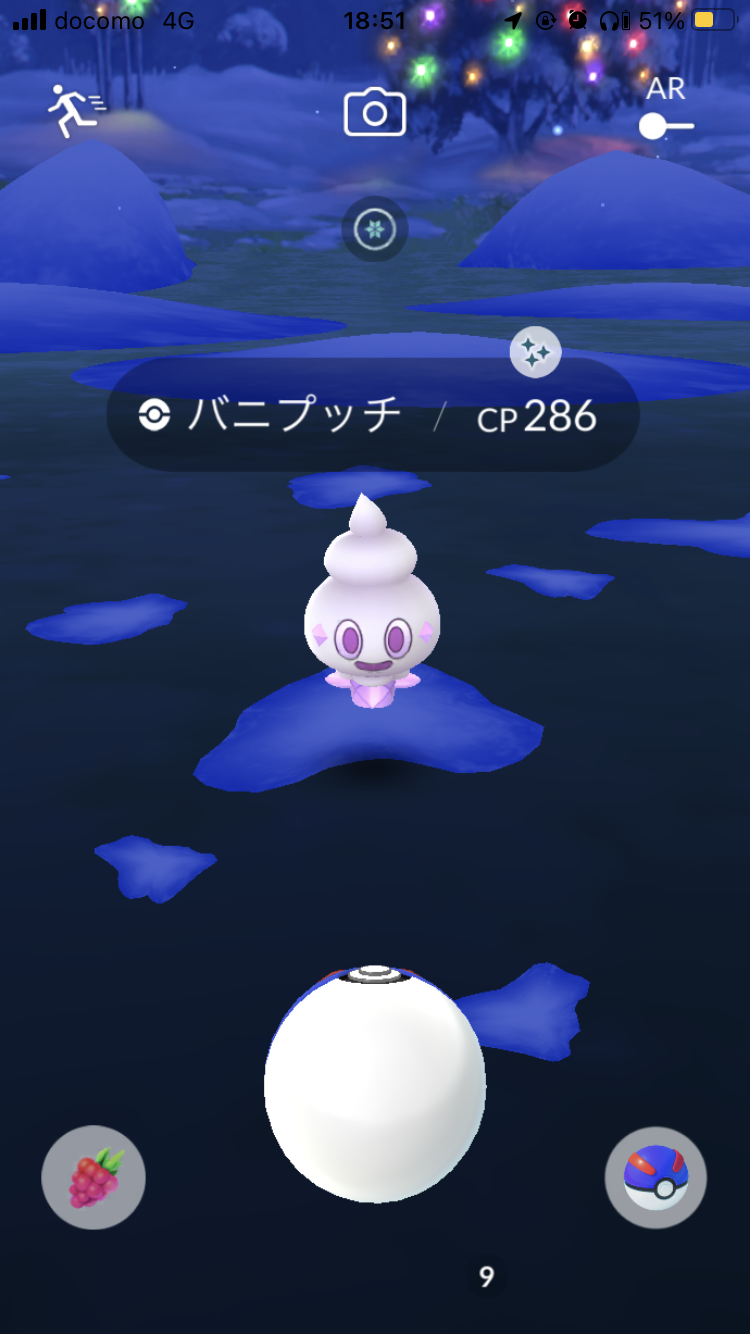Viewport: 750px width, 1334px height.
Task: Tap the 18:51 clock in the status bar
Action: click(374, 18)
